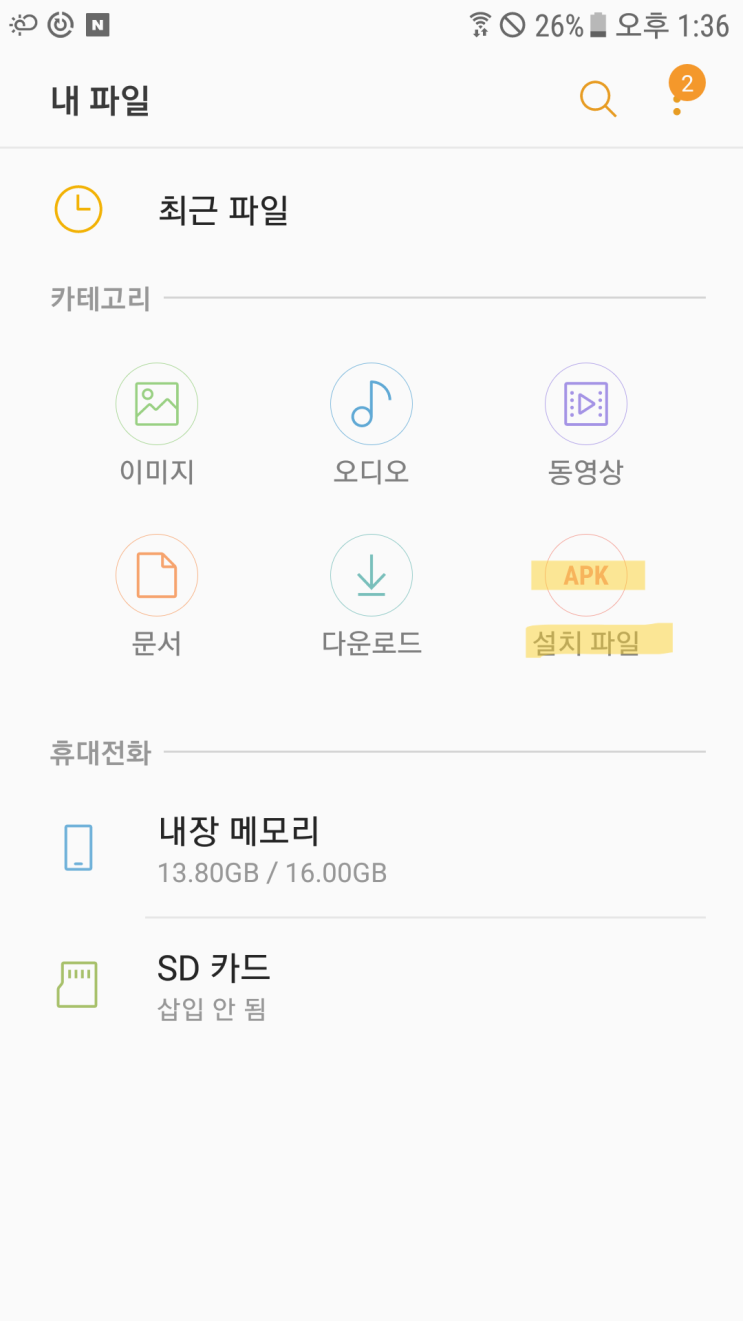Open the 오디오 category
Viewport: 743px width, 1321px height.
tap(371, 404)
